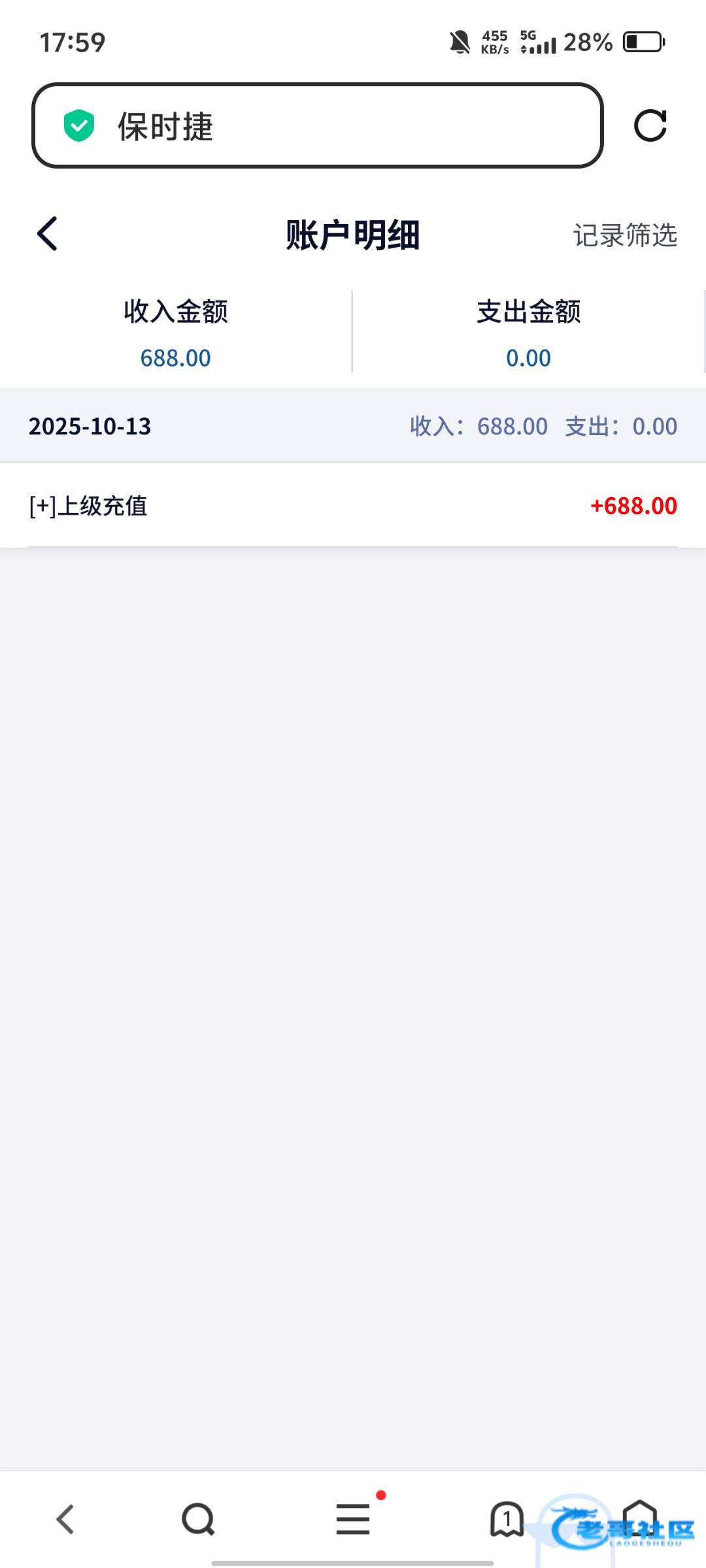The height and width of the screenshot is (1568, 706).
Task: Open 记录筛选 record filter
Action: [x=624, y=235]
